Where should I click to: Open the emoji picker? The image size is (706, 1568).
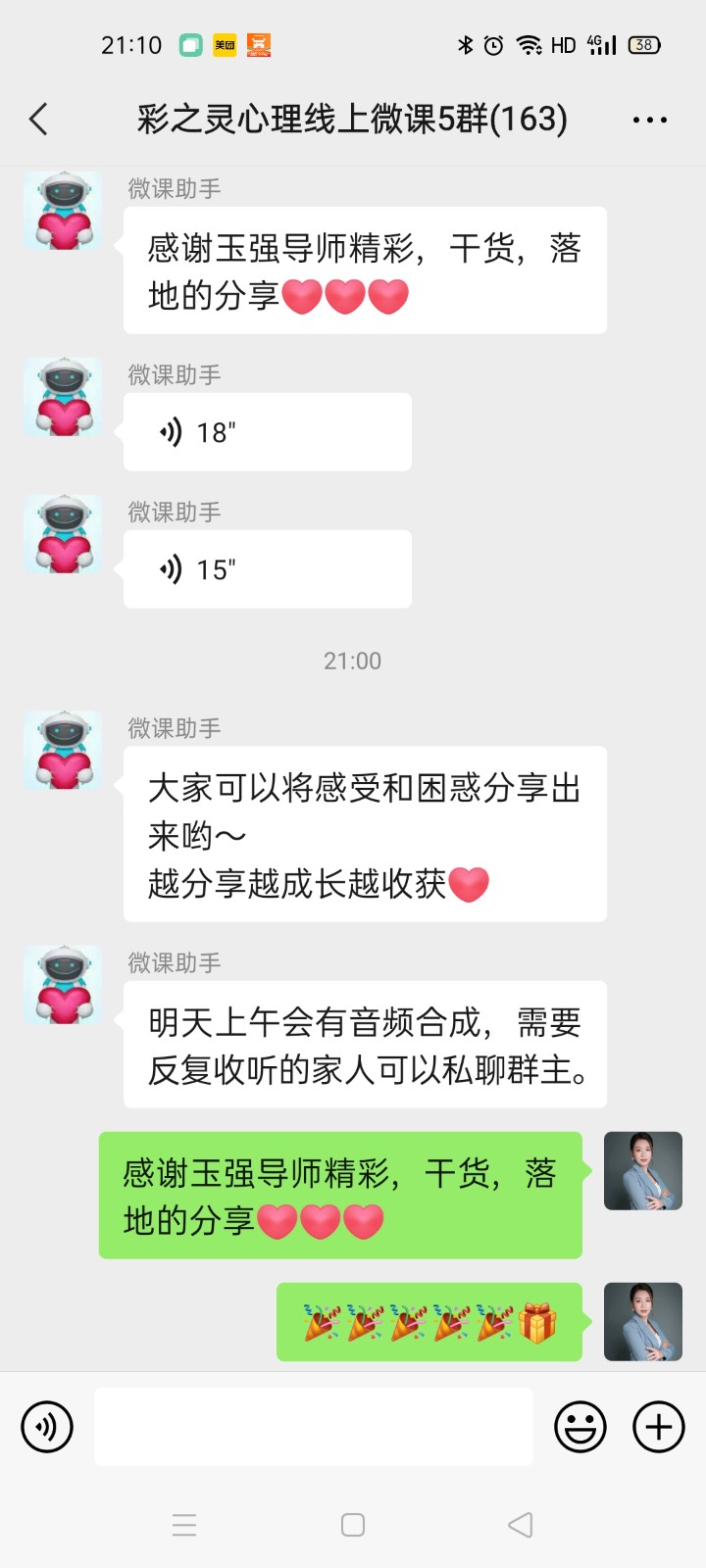pos(580,1427)
